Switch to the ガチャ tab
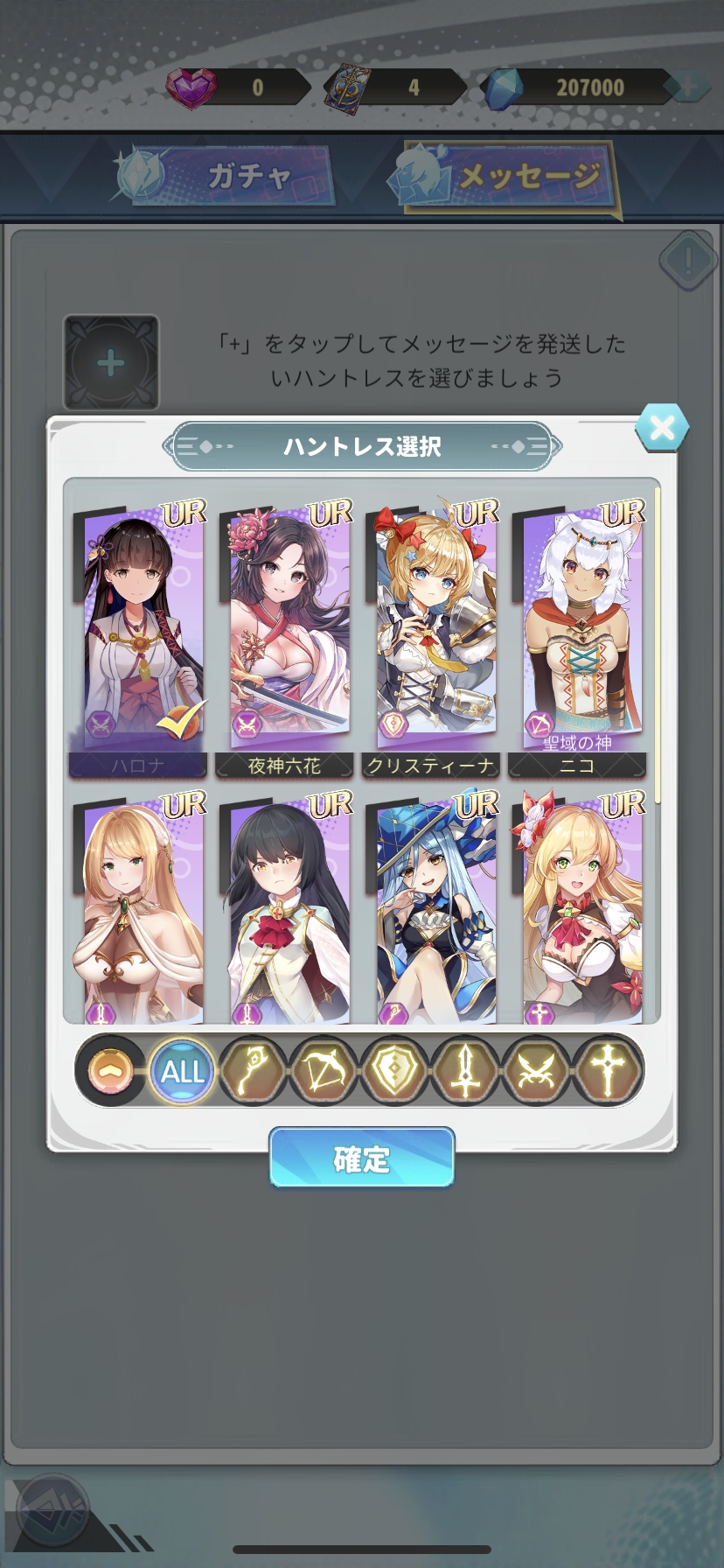This screenshot has height=1568, width=724. [226, 176]
